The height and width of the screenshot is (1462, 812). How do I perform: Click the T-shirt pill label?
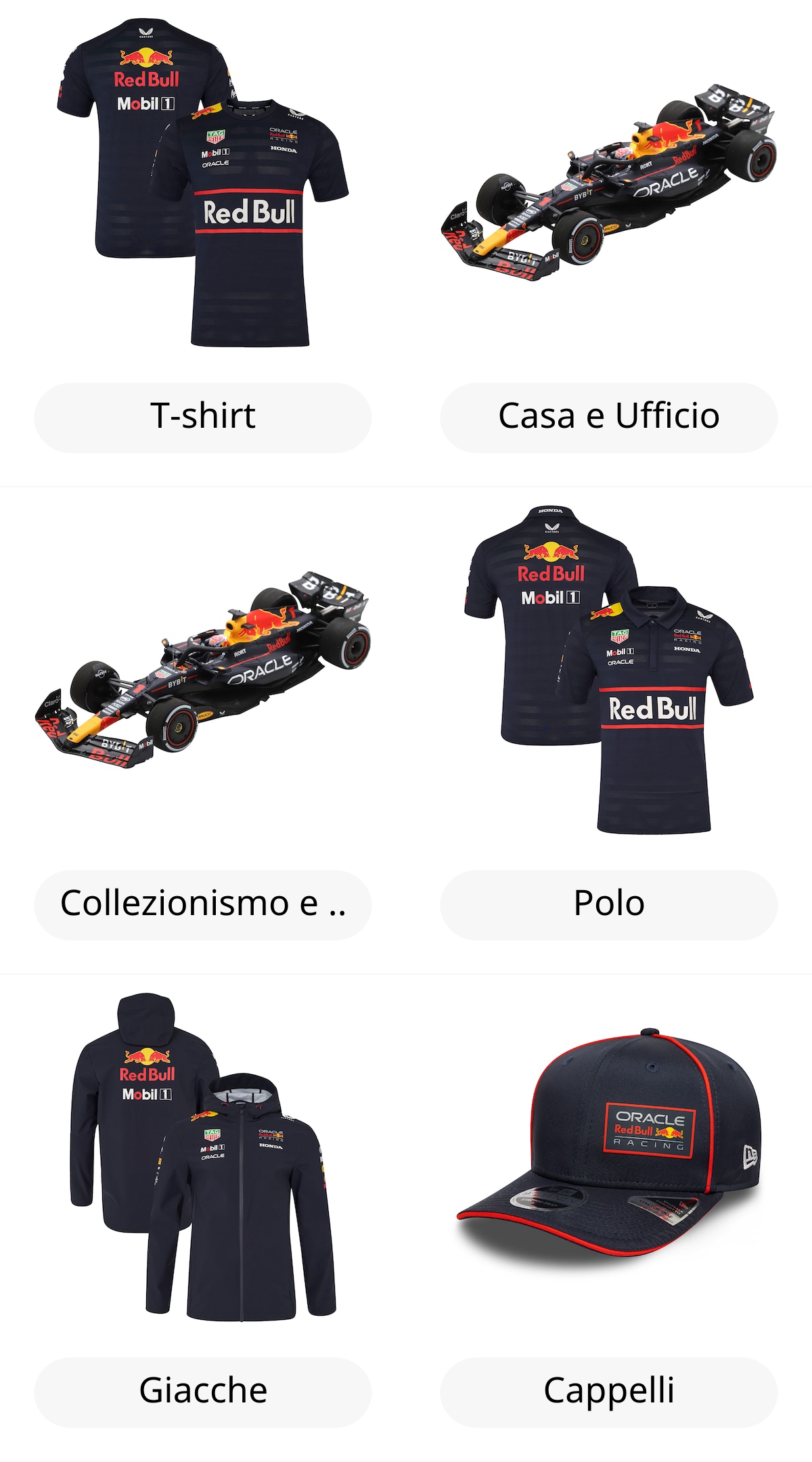[203, 416]
